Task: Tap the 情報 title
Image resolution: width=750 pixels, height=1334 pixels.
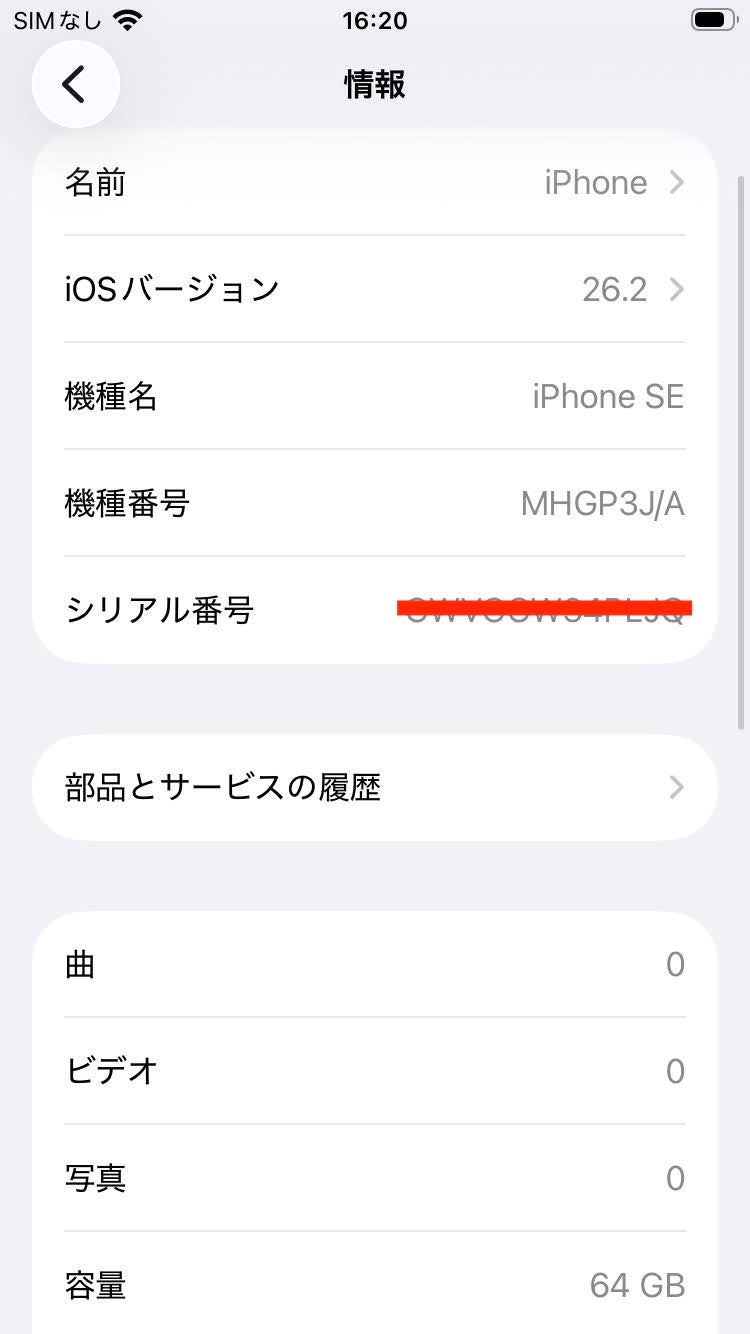Action: [375, 85]
